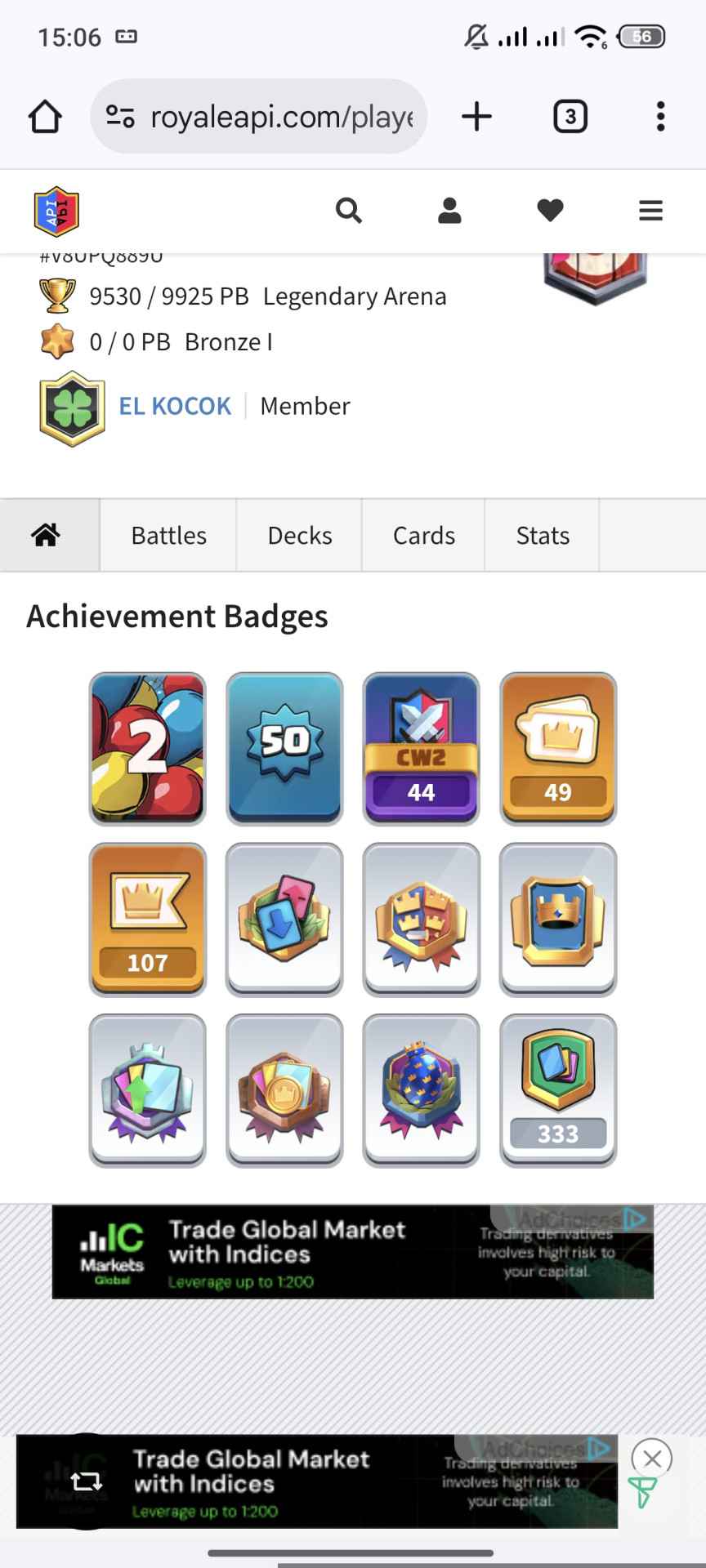The height and width of the screenshot is (1568, 706).
Task: Tap the royaleapi.com address bar
Action: click(260, 117)
